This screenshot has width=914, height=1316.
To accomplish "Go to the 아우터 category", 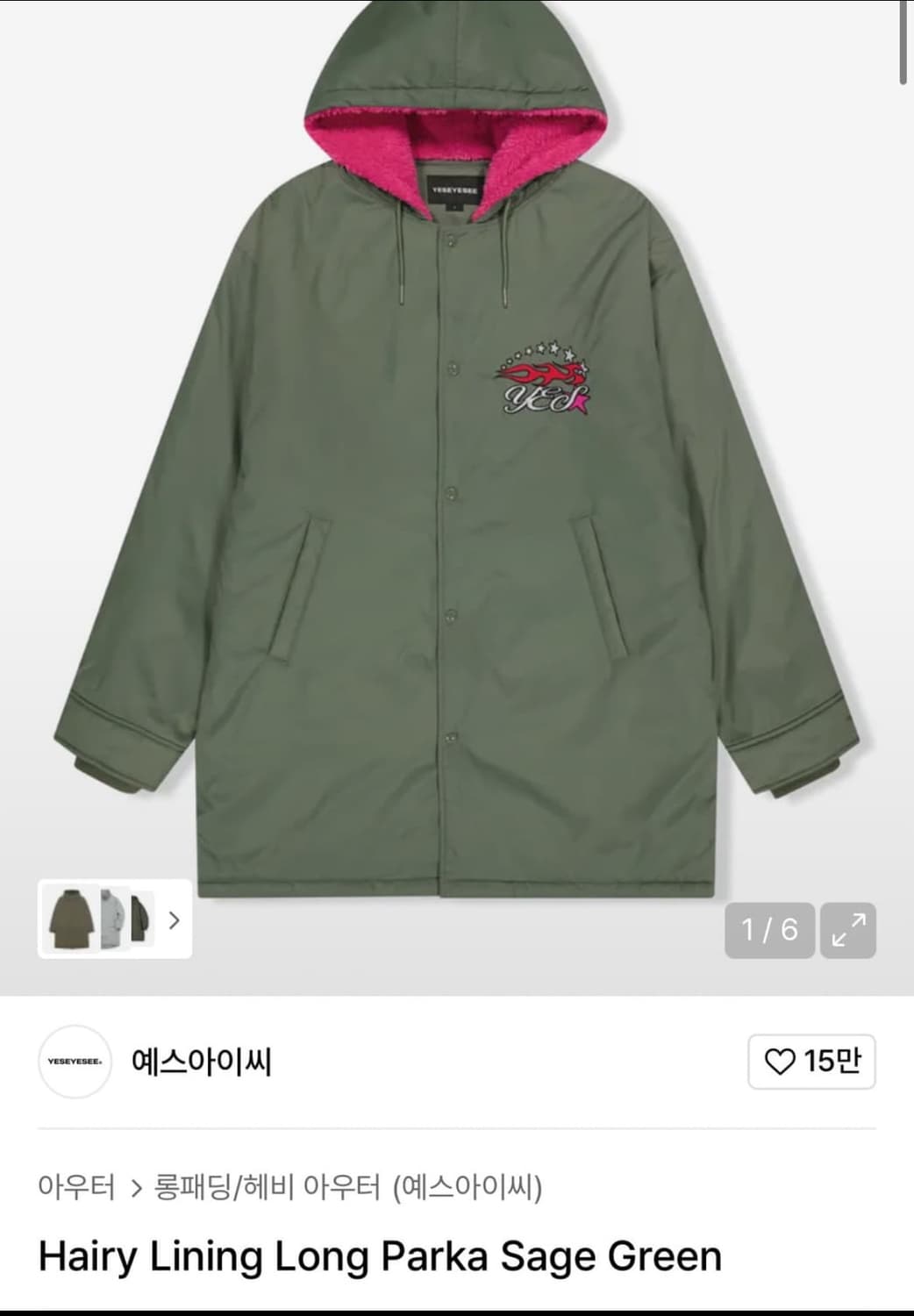I will 76,1188.
